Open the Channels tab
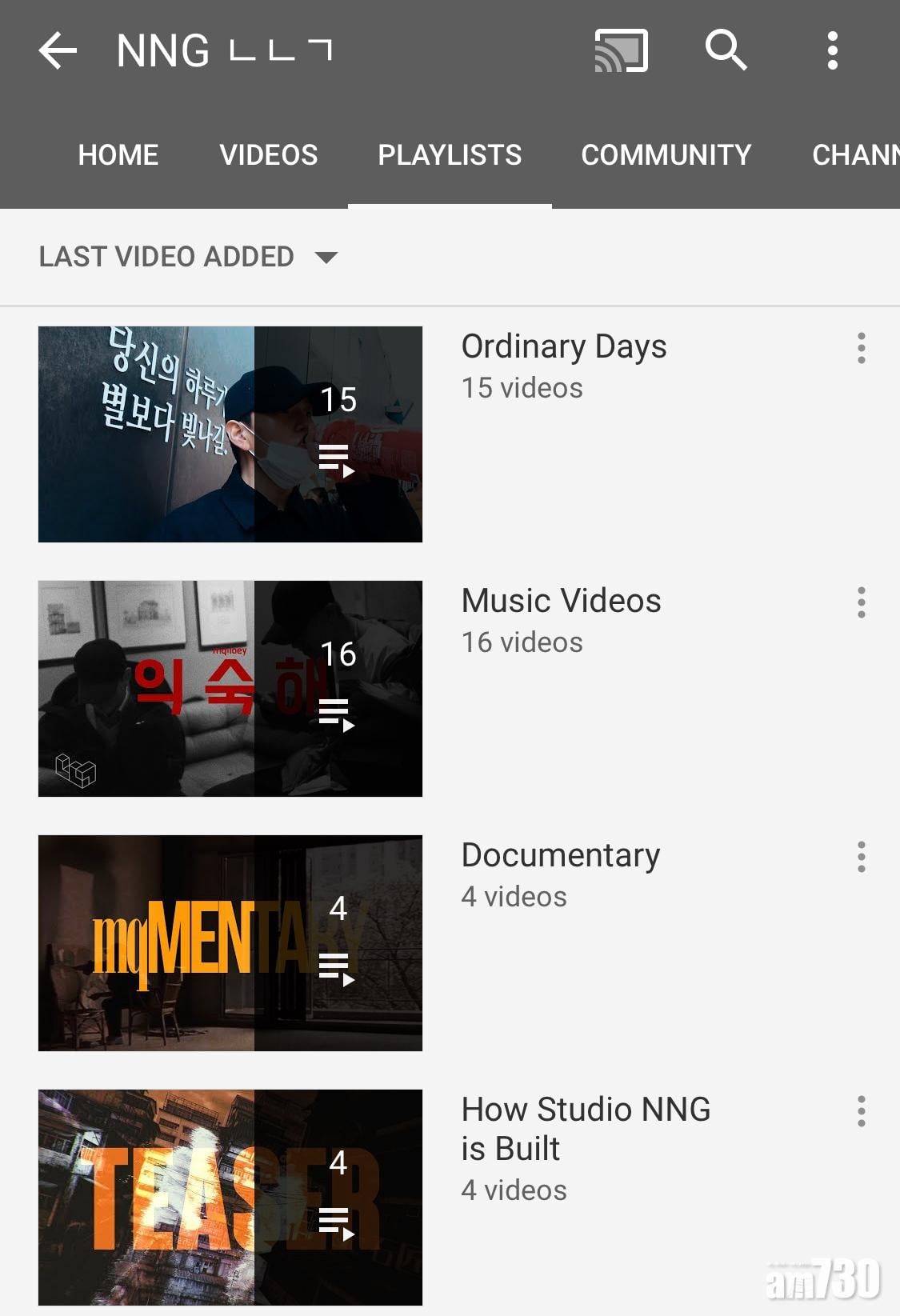 click(x=854, y=154)
